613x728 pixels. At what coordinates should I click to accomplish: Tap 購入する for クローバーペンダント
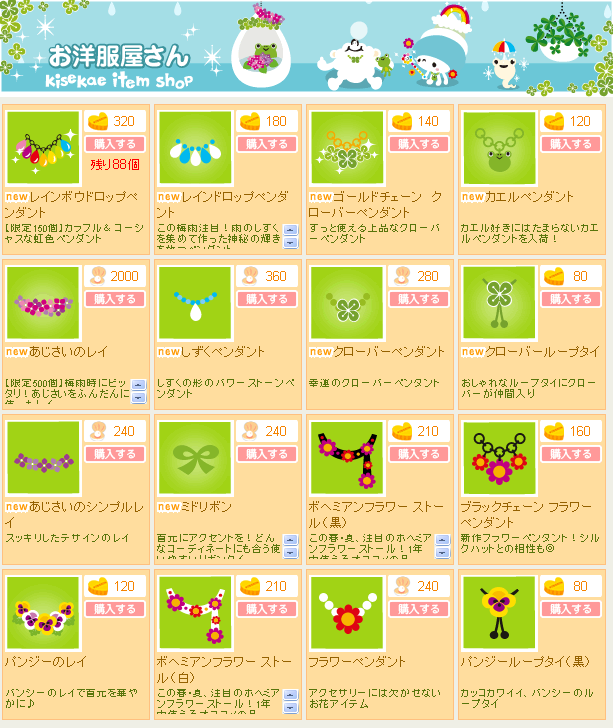pos(416,299)
